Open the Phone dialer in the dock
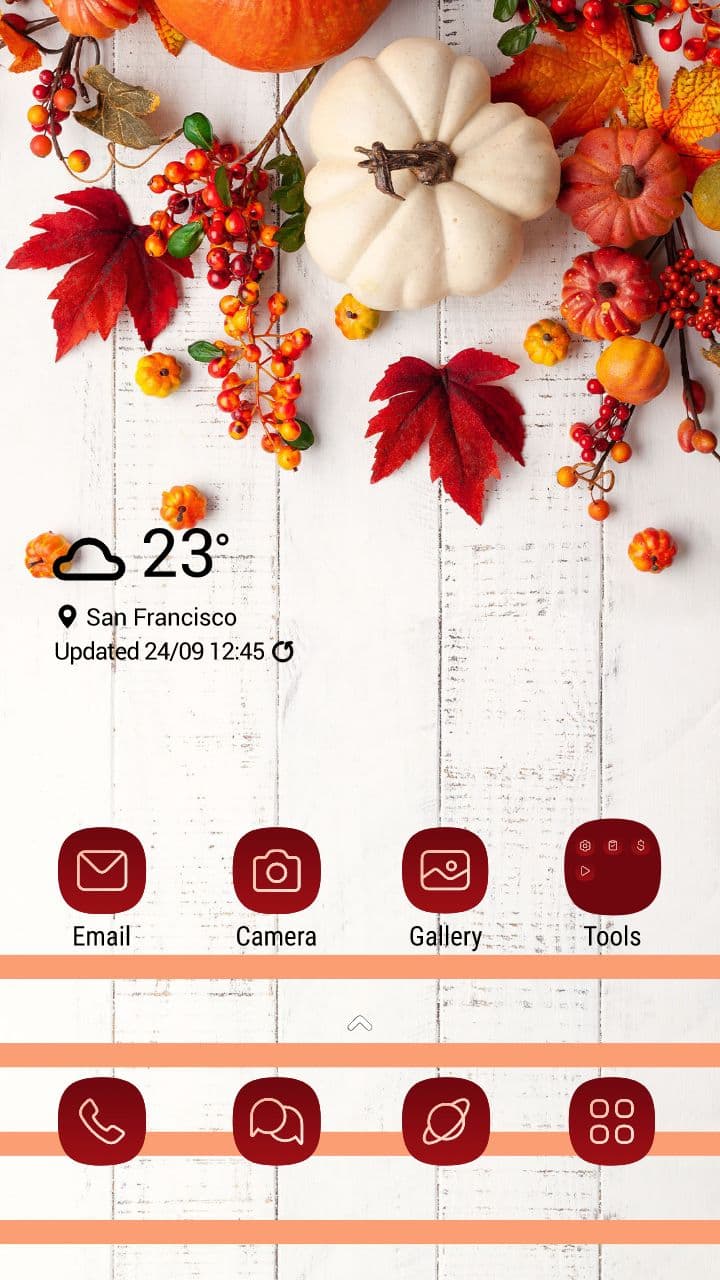The height and width of the screenshot is (1280, 720). [x=102, y=1121]
